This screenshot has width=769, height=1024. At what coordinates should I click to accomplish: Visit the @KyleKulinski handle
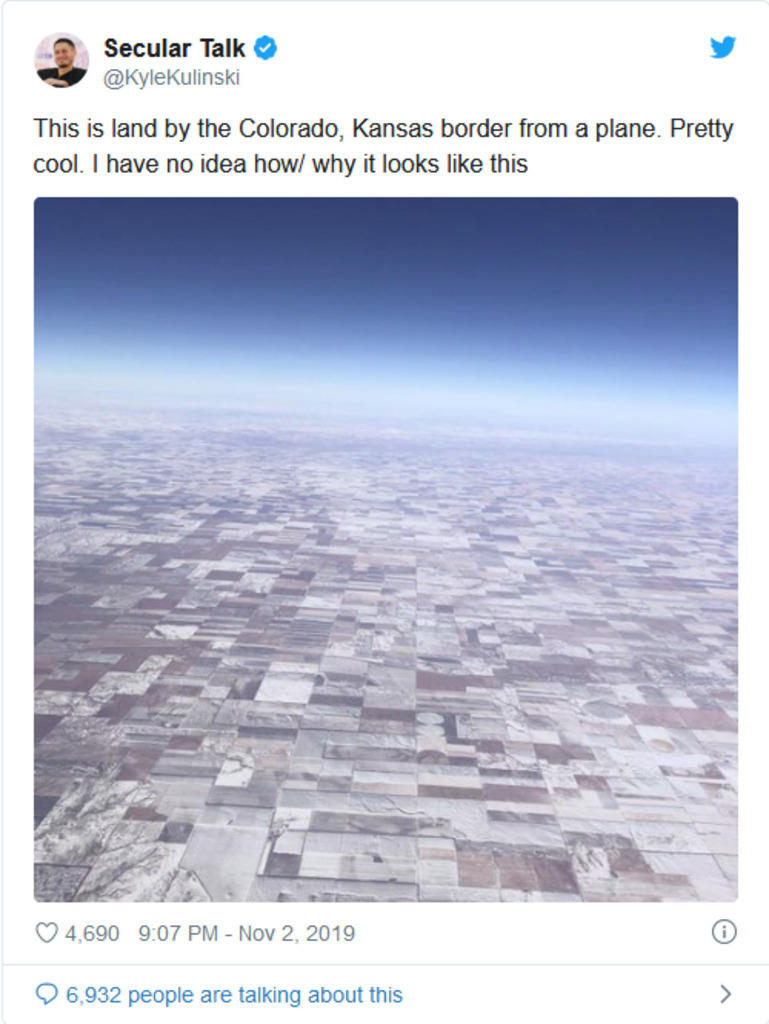tap(171, 78)
